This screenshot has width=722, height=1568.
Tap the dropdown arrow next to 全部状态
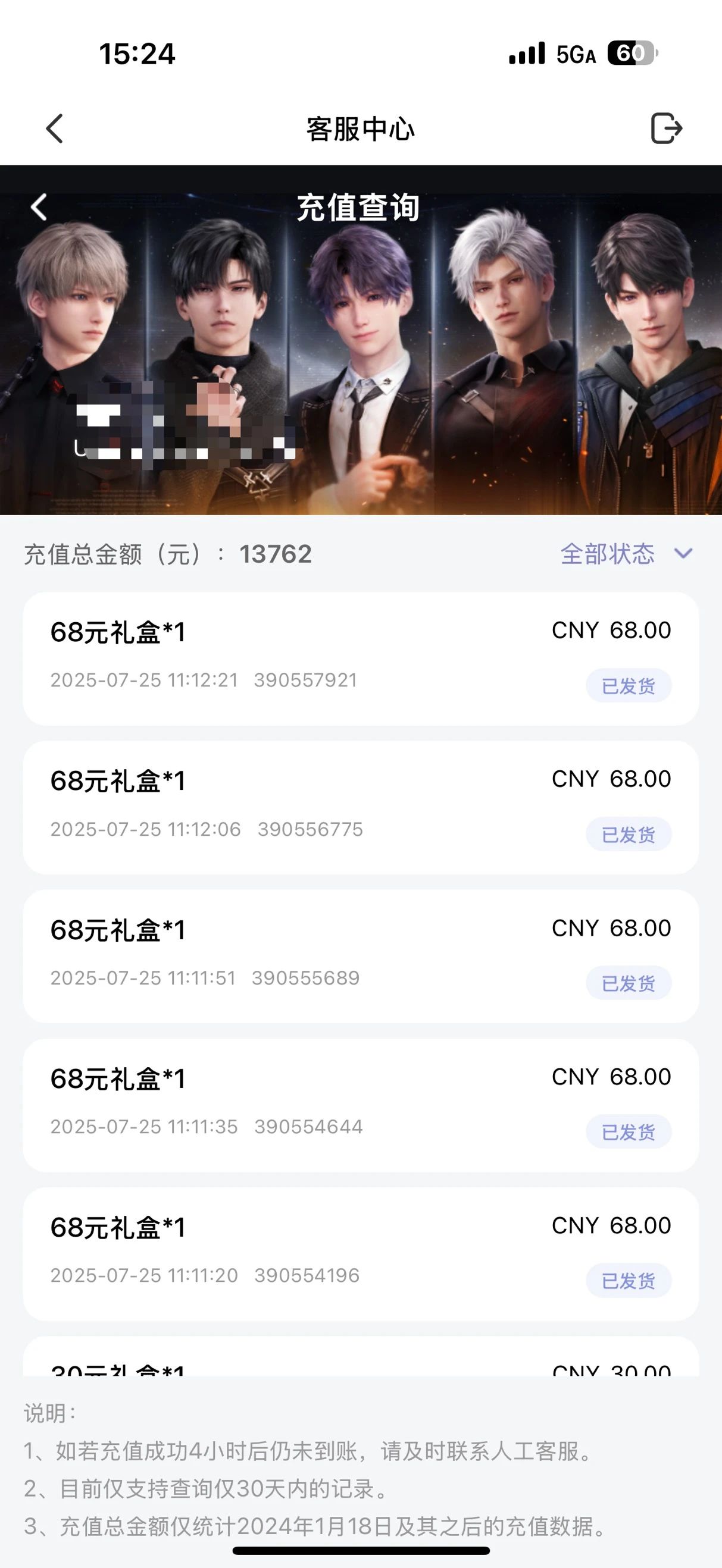tap(685, 554)
